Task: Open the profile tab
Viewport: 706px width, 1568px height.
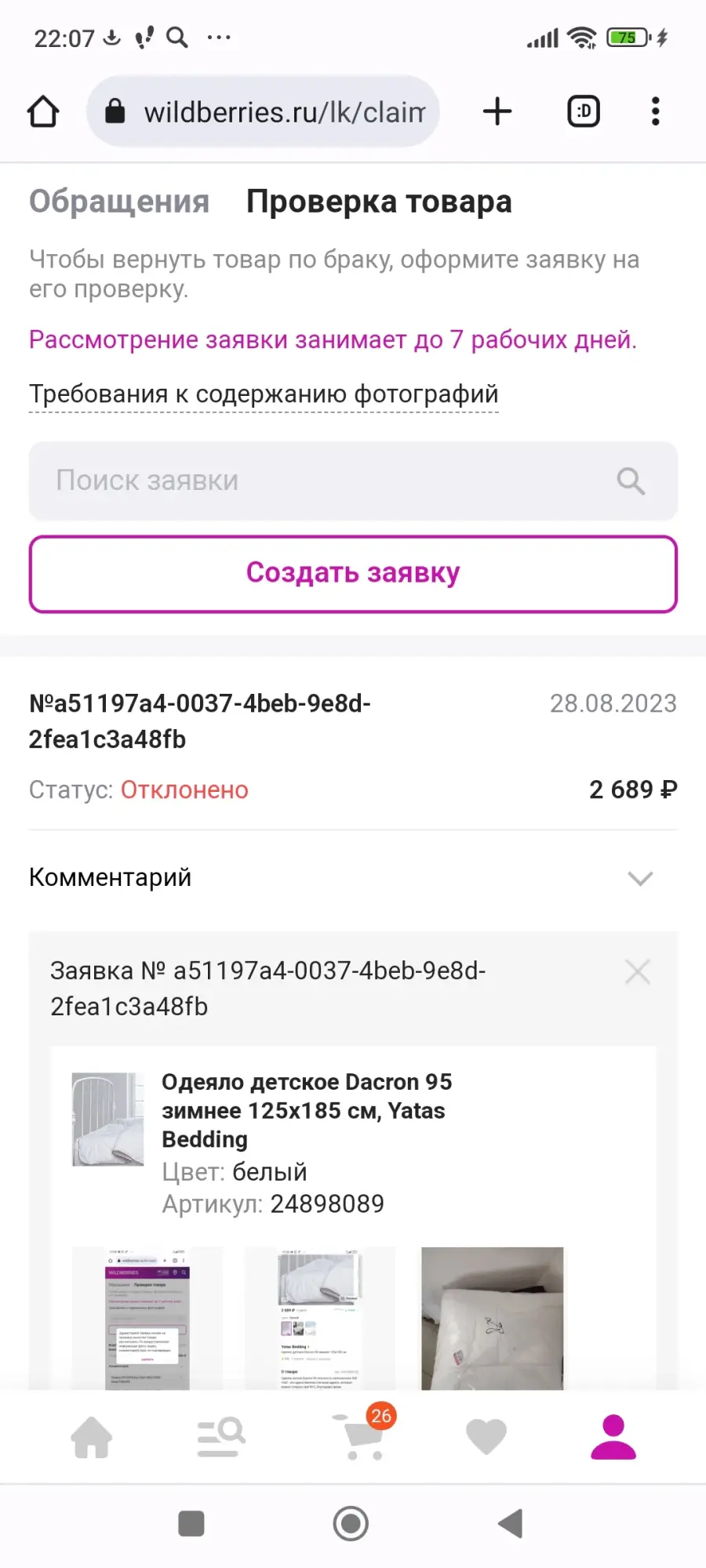Action: pyautogui.click(x=613, y=1437)
